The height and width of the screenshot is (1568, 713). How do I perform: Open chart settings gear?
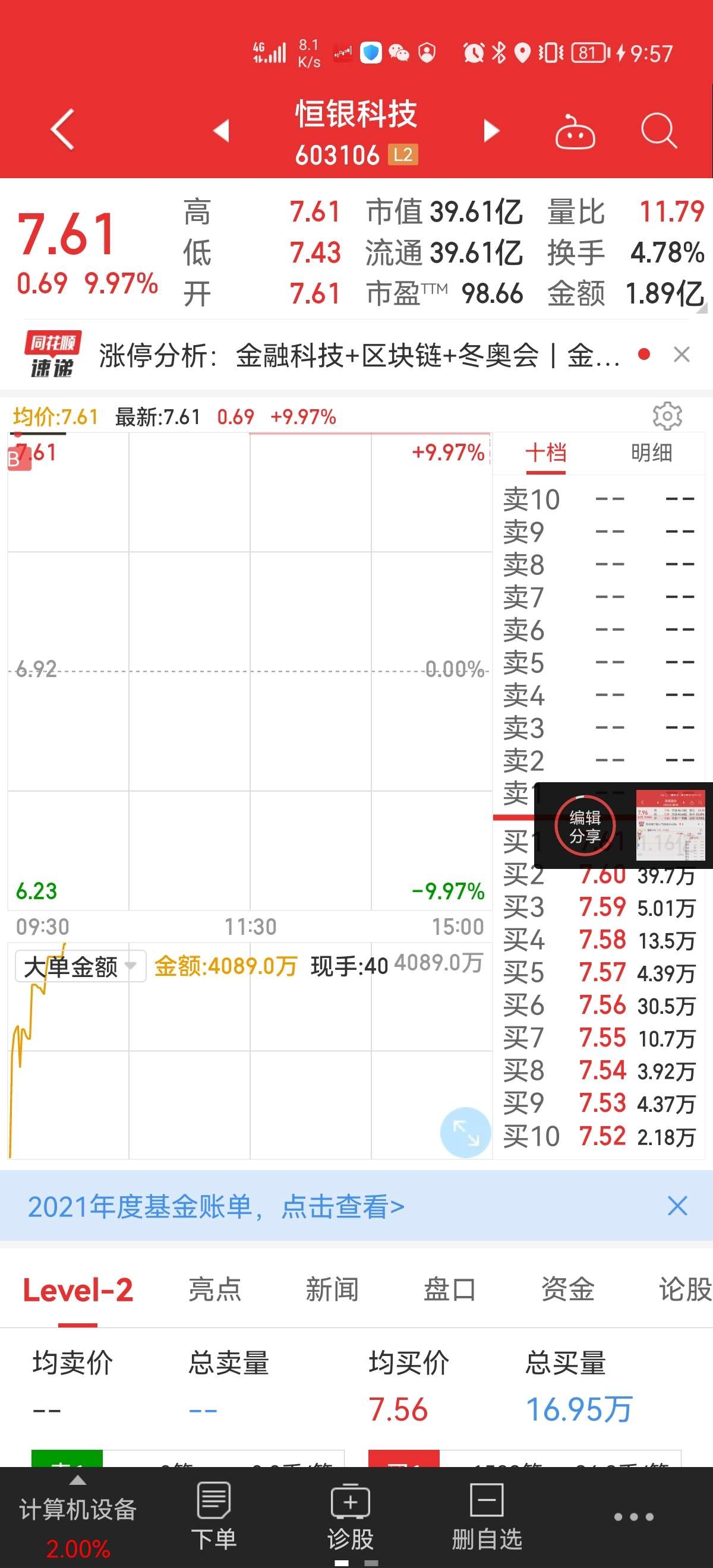coord(667,416)
